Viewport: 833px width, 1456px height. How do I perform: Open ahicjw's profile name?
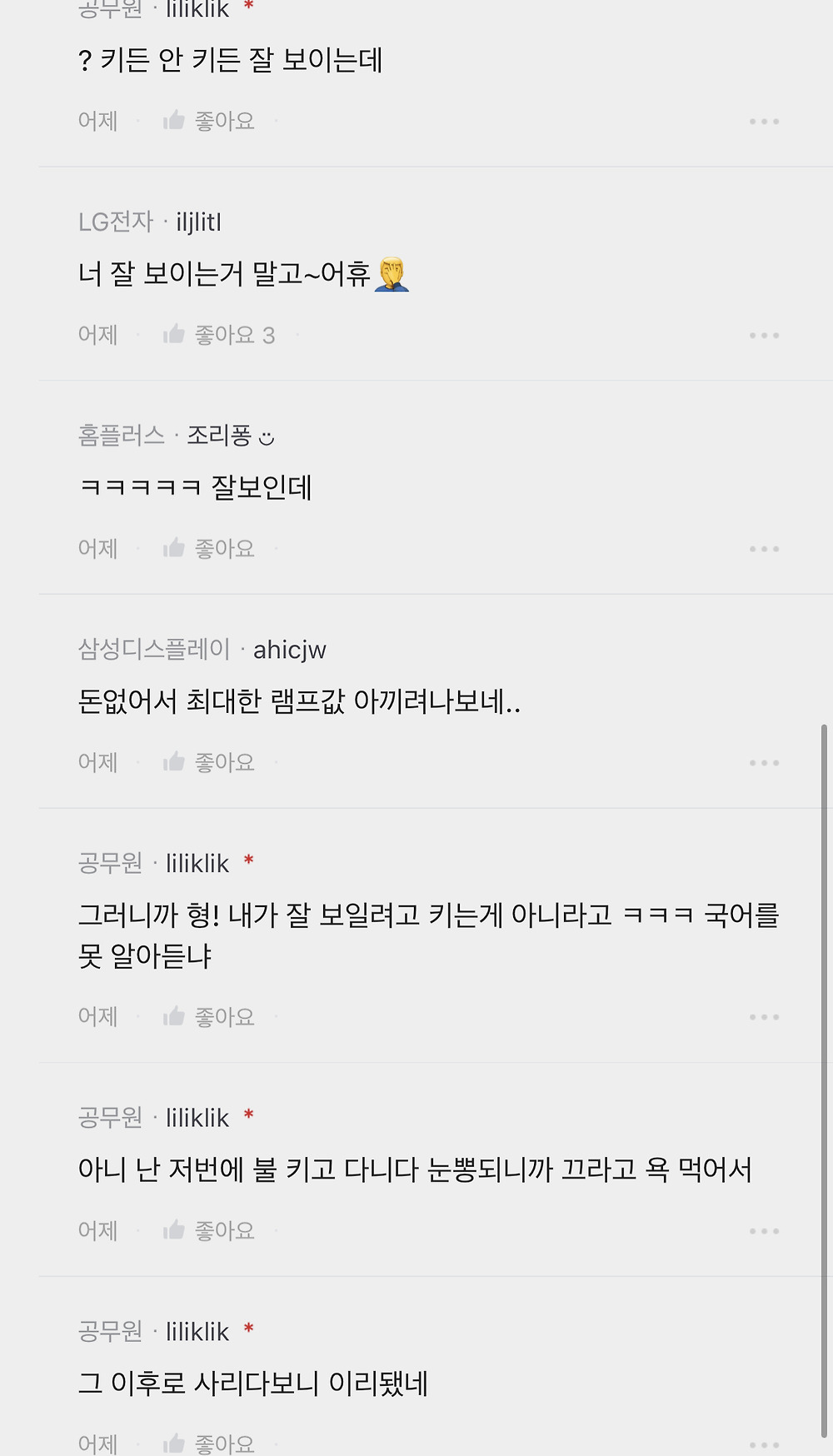[x=289, y=650]
